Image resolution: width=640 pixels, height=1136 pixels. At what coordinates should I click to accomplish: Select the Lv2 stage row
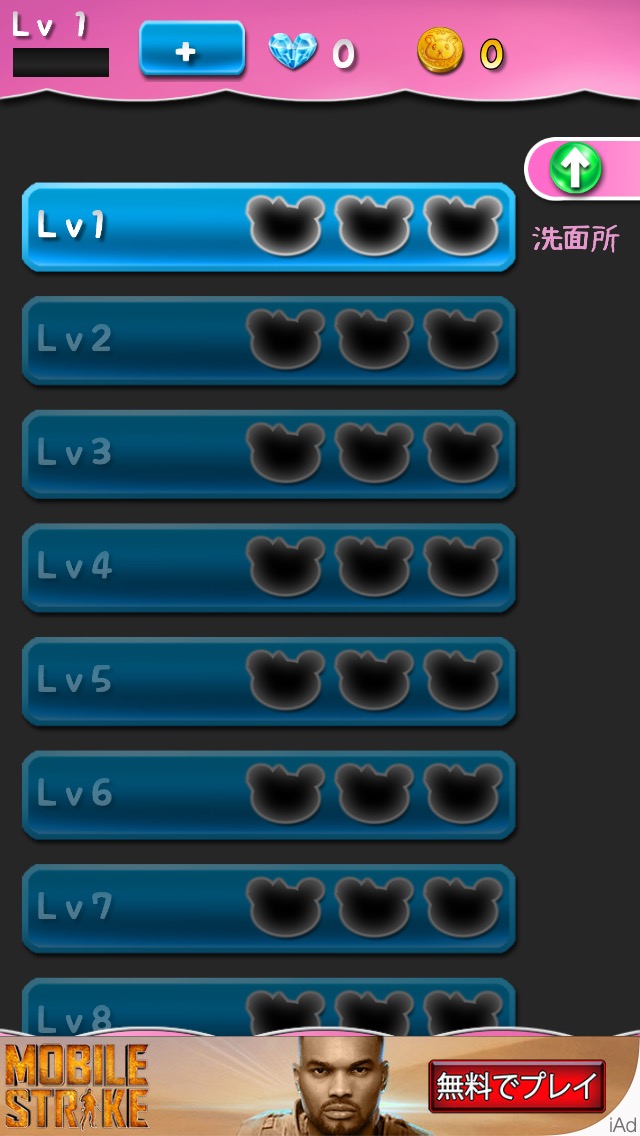click(x=268, y=340)
